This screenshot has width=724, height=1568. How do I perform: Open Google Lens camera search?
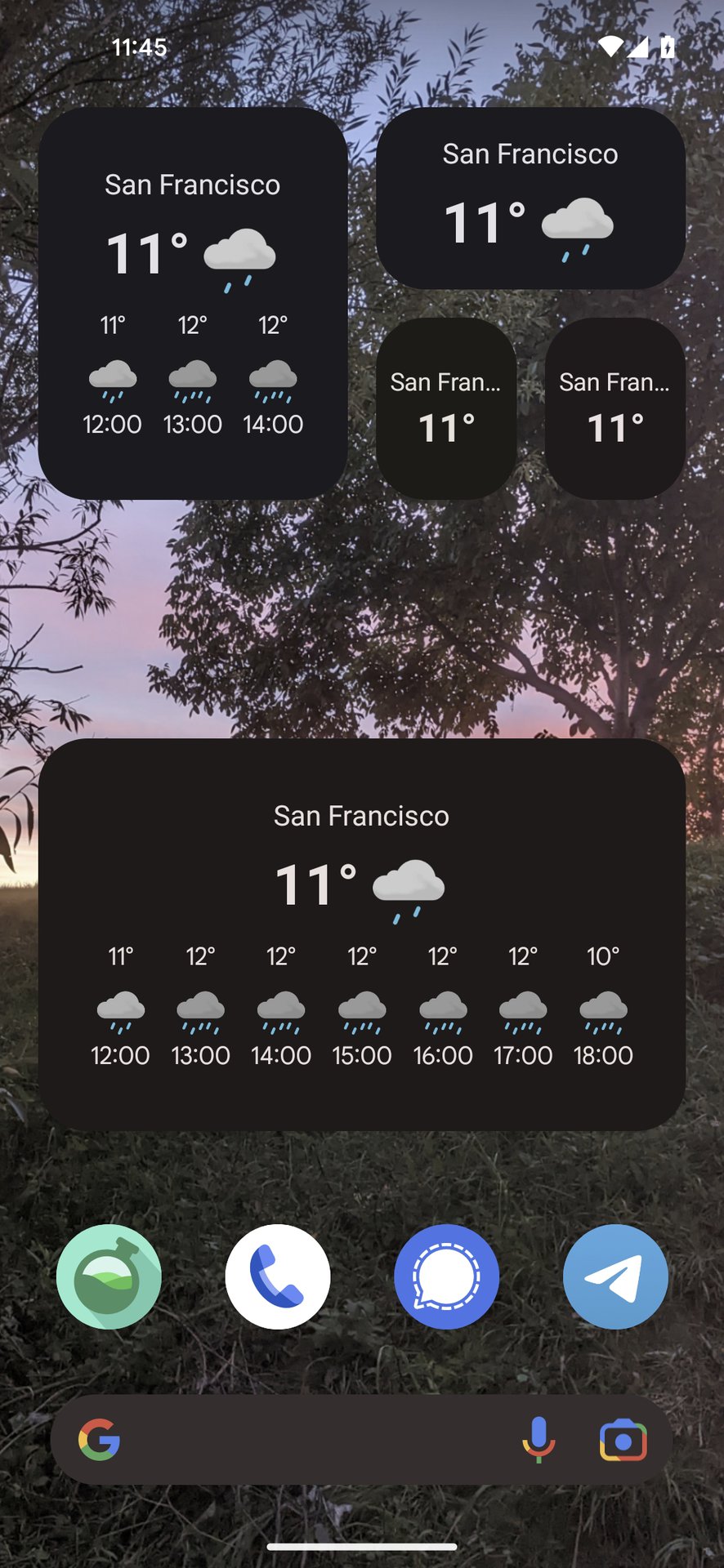[623, 1440]
